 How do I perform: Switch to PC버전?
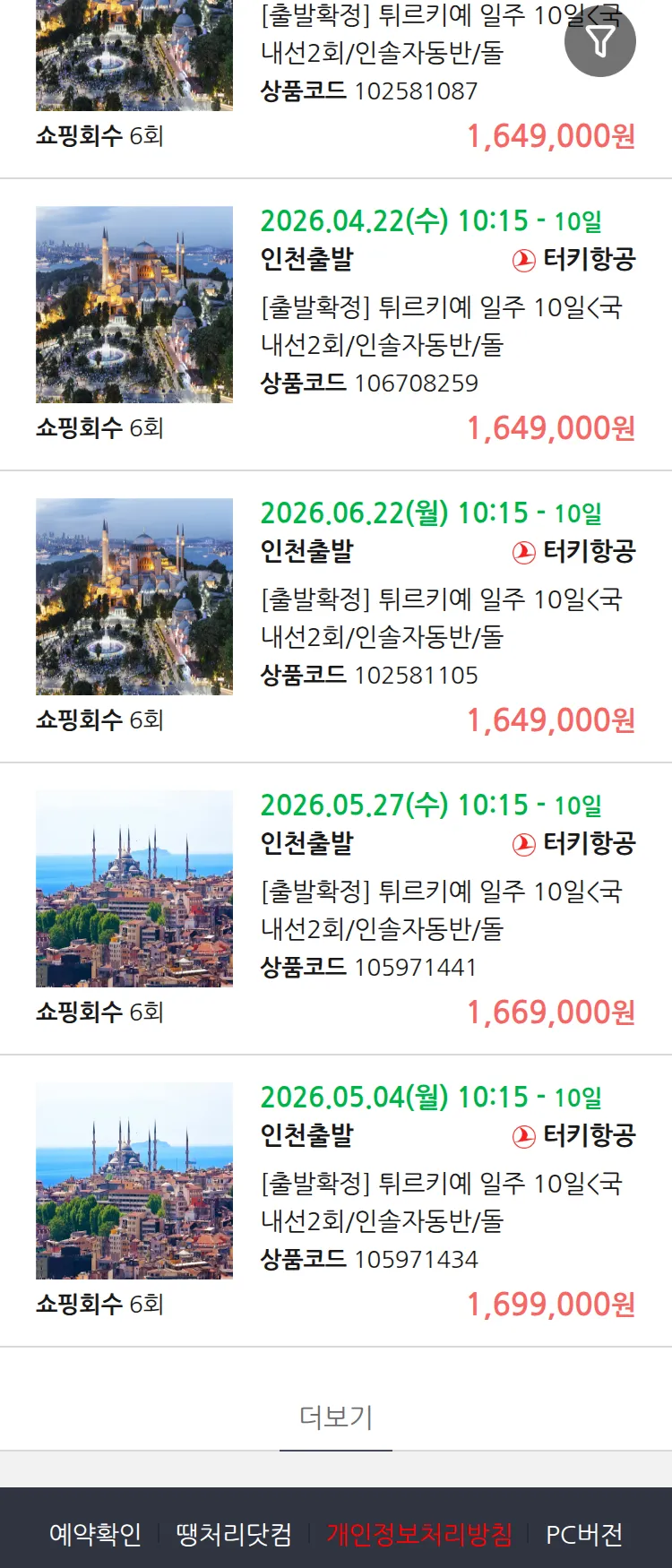pyautogui.click(x=584, y=1534)
